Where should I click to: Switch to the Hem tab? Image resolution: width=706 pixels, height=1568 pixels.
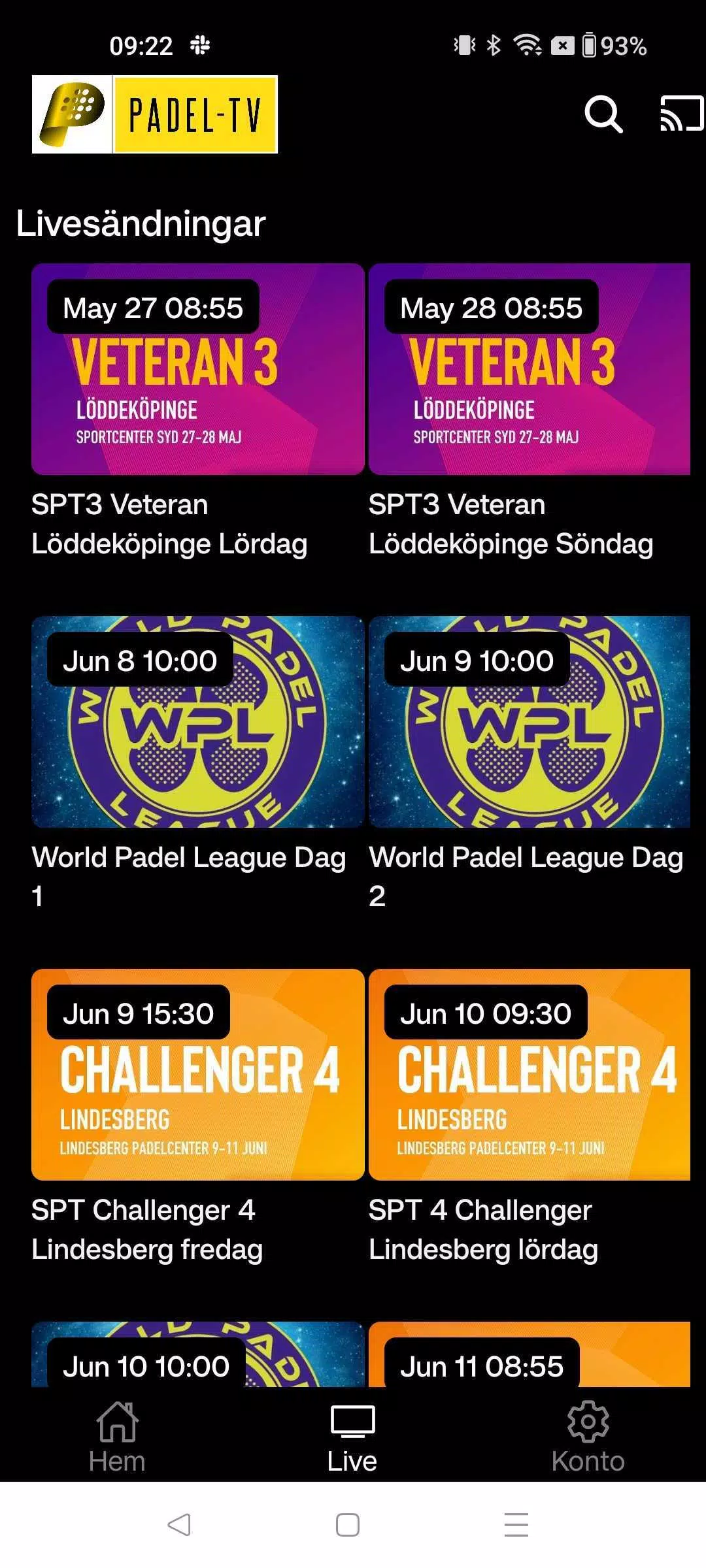(x=117, y=1437)
